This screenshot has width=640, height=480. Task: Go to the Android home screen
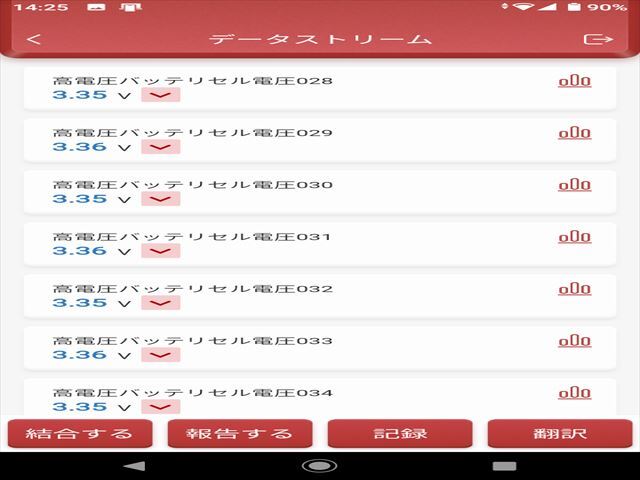pyautogui.click(x=319, y=466)
